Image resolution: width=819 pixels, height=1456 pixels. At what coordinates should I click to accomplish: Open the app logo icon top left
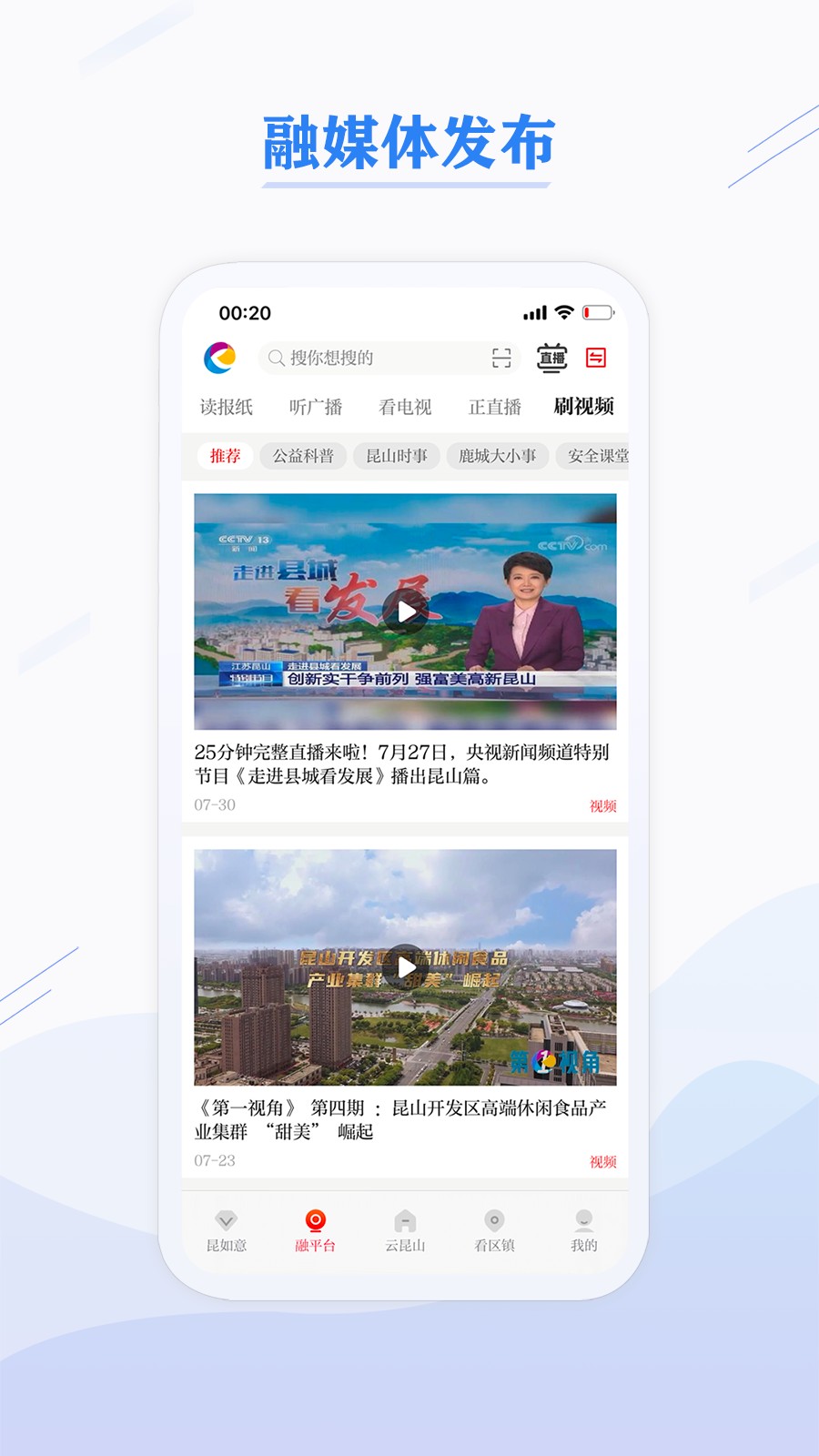point(221,358)
